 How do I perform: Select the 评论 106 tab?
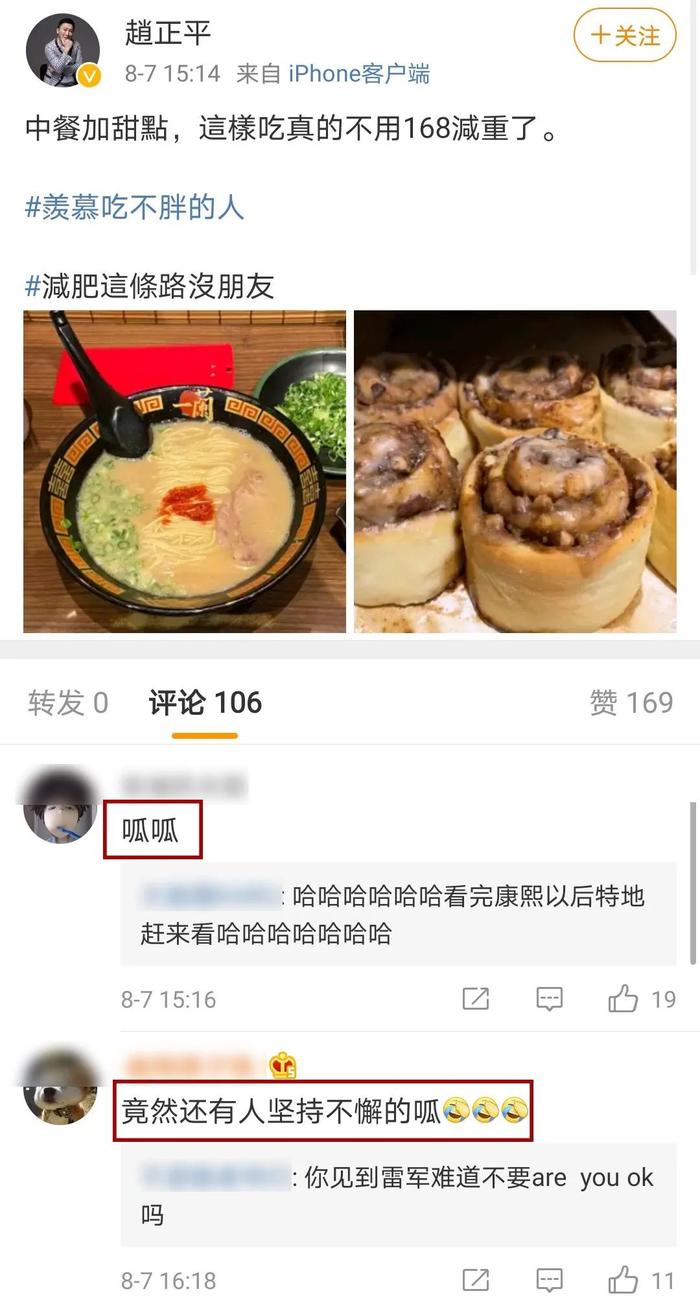tap(205, 703)
